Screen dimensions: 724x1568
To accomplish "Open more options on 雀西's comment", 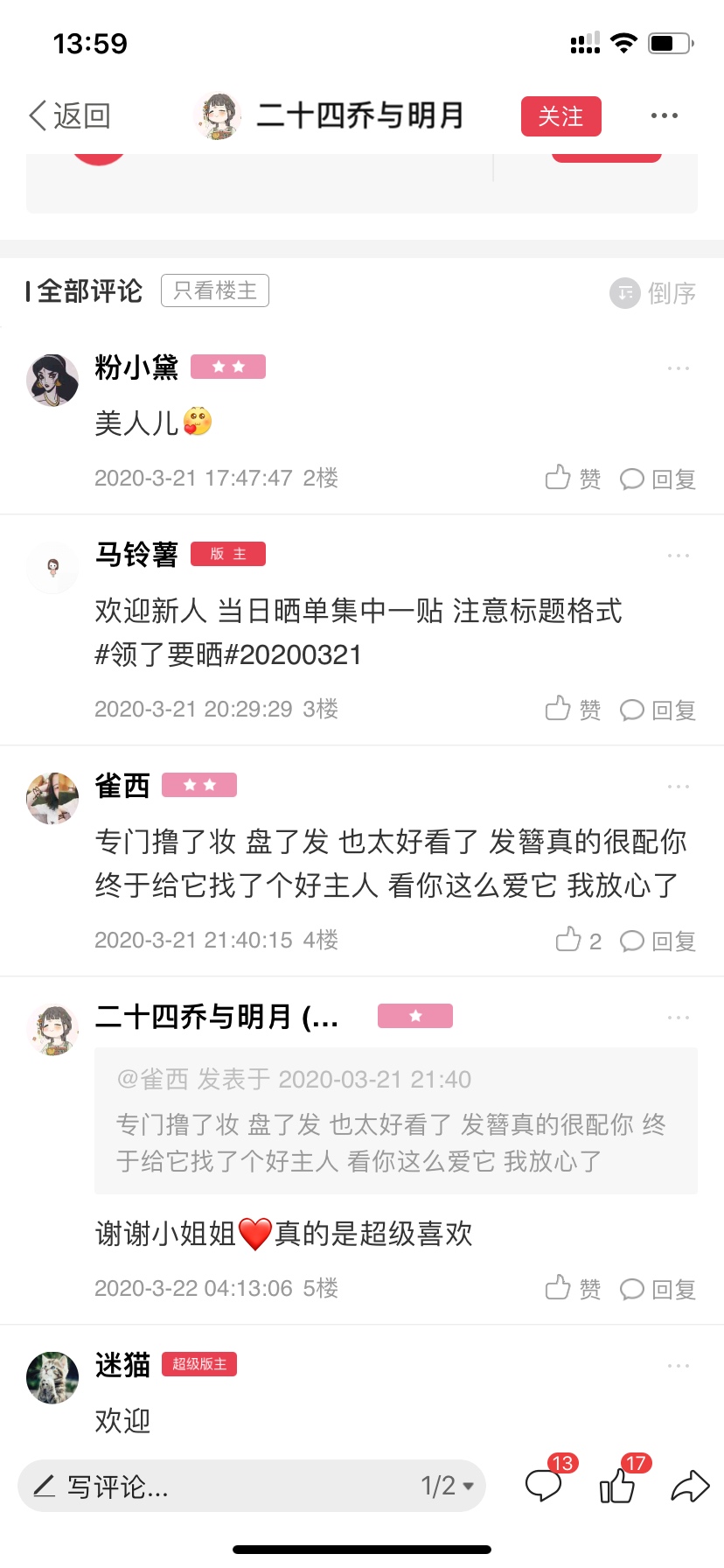I will (x=679, y=787).
